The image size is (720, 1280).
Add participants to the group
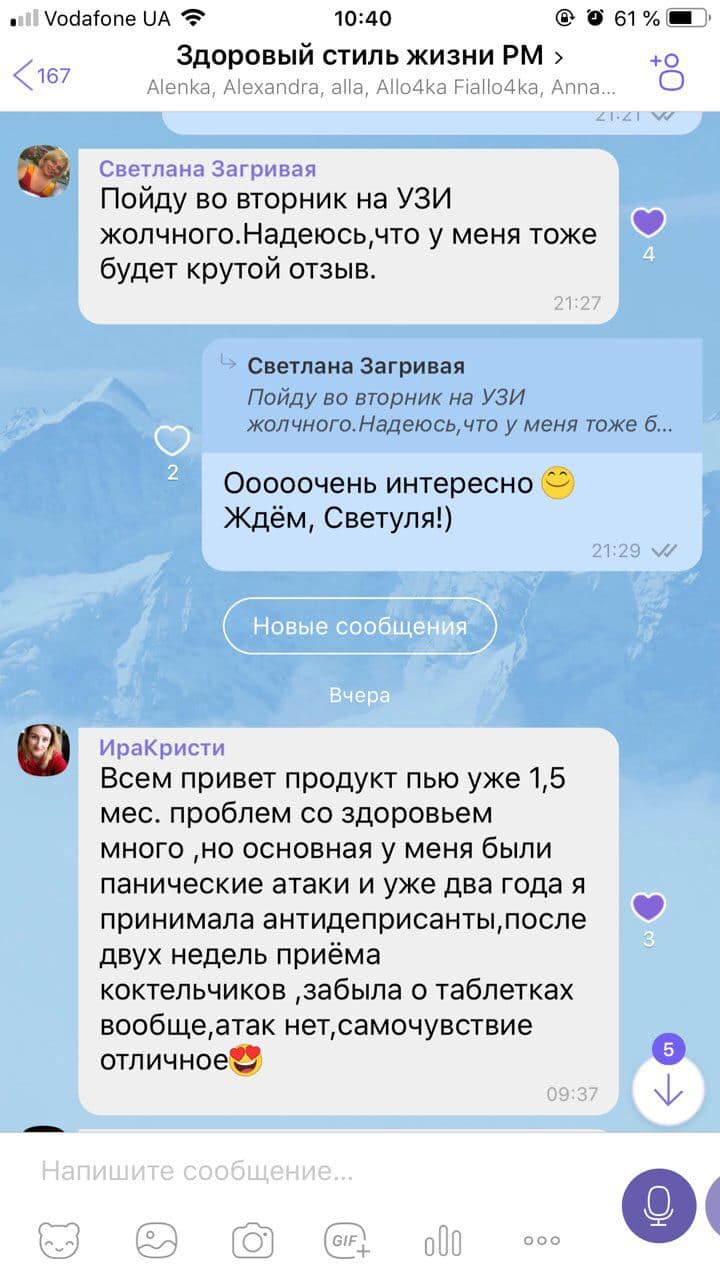[667, 72]
